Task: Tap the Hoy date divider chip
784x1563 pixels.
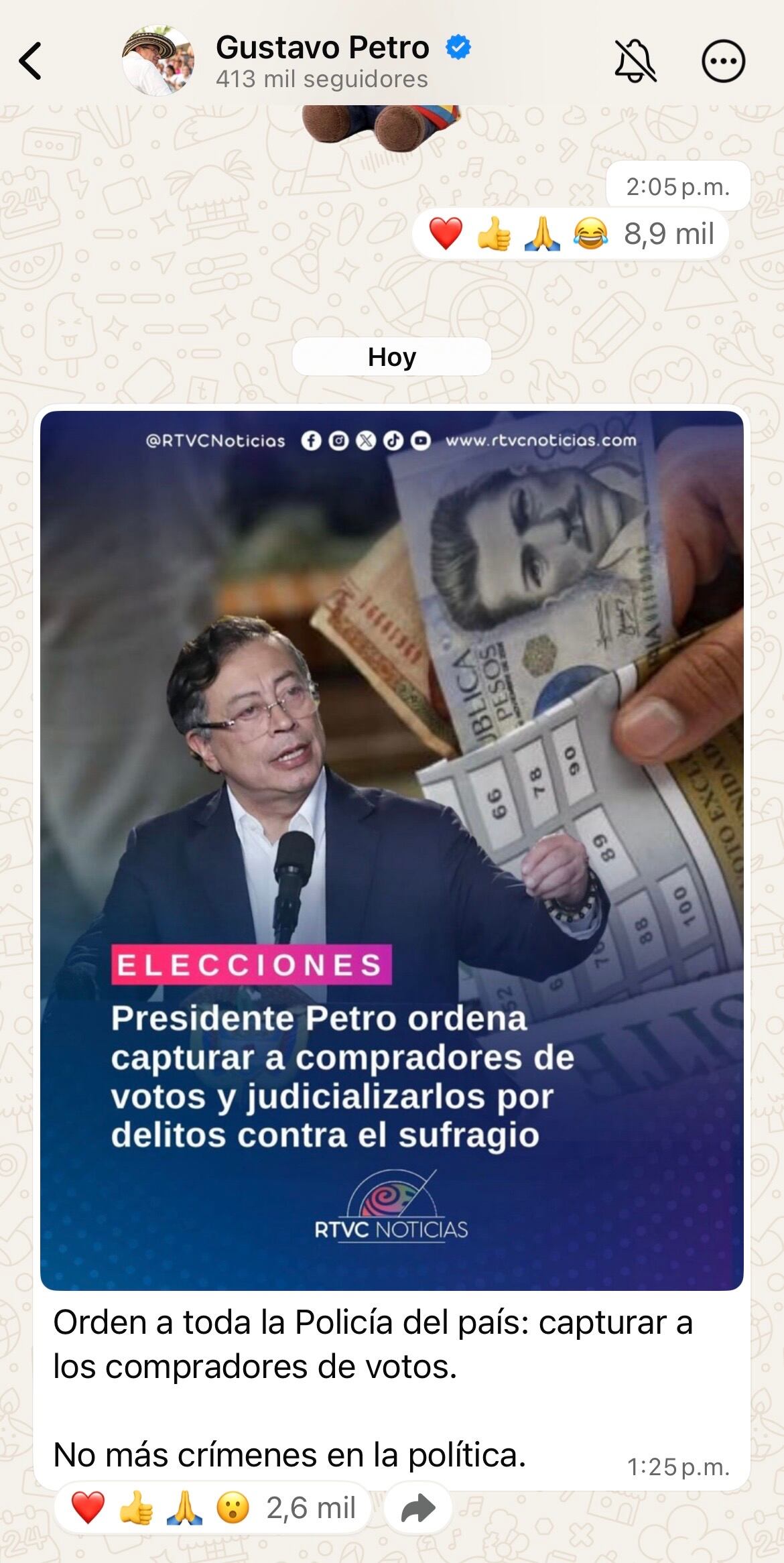Action: pos(392,357)
